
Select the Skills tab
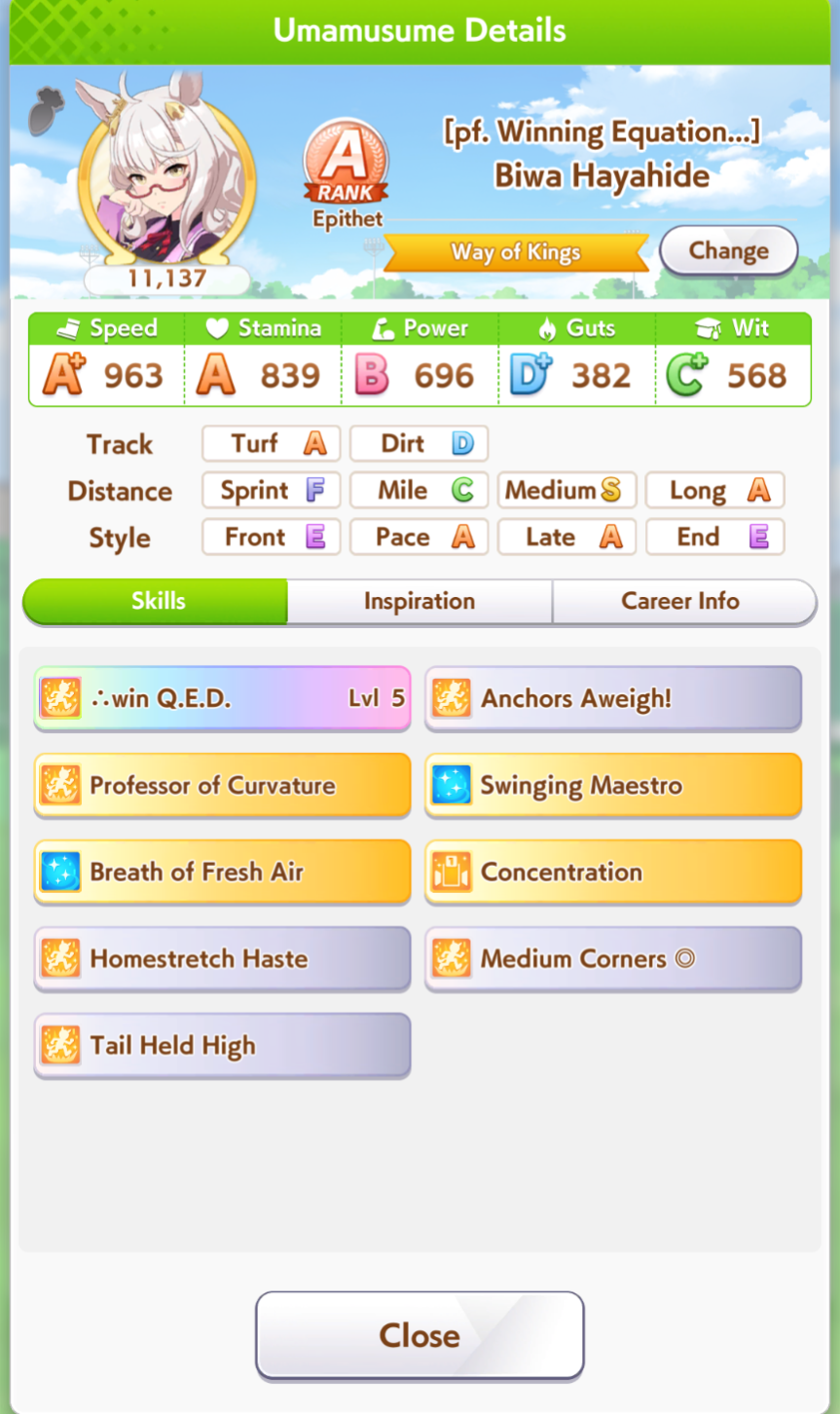point(158,601)
